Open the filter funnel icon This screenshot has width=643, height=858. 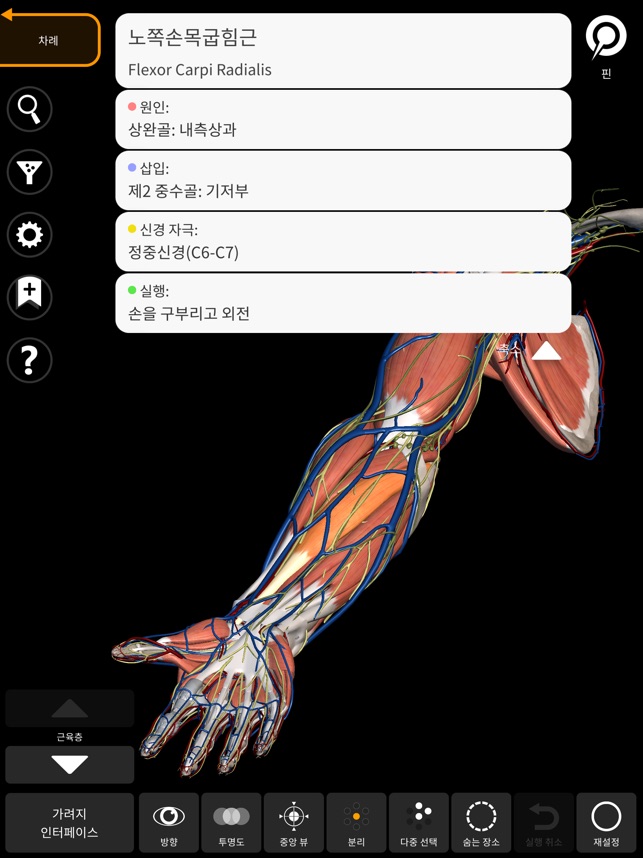30,173
